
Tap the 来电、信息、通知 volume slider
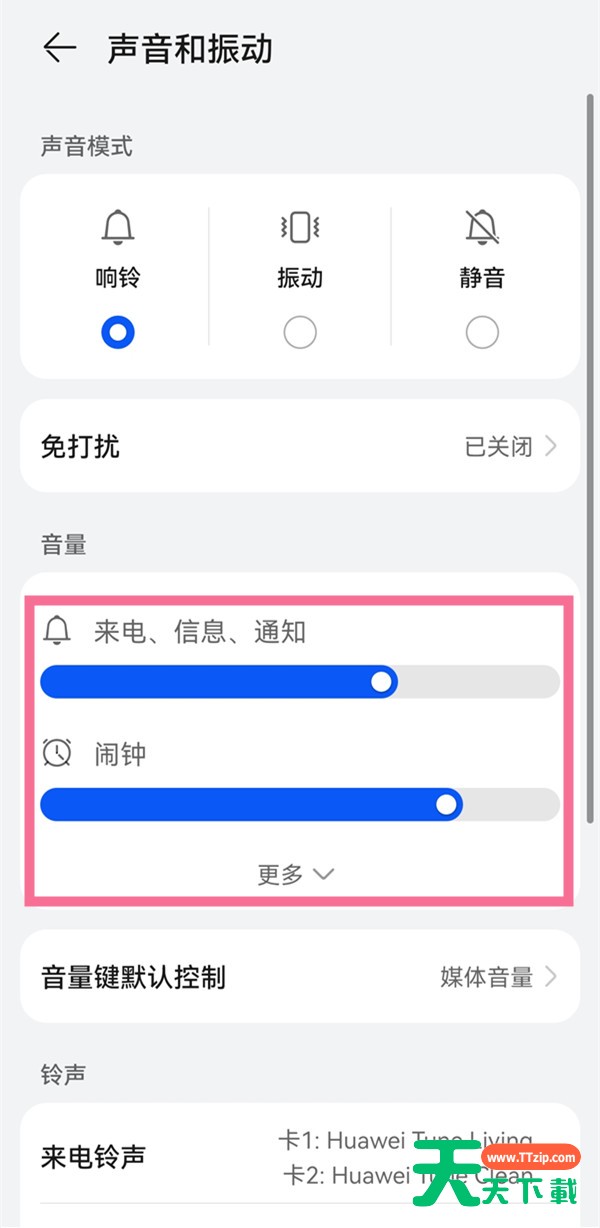coord(300,682)
